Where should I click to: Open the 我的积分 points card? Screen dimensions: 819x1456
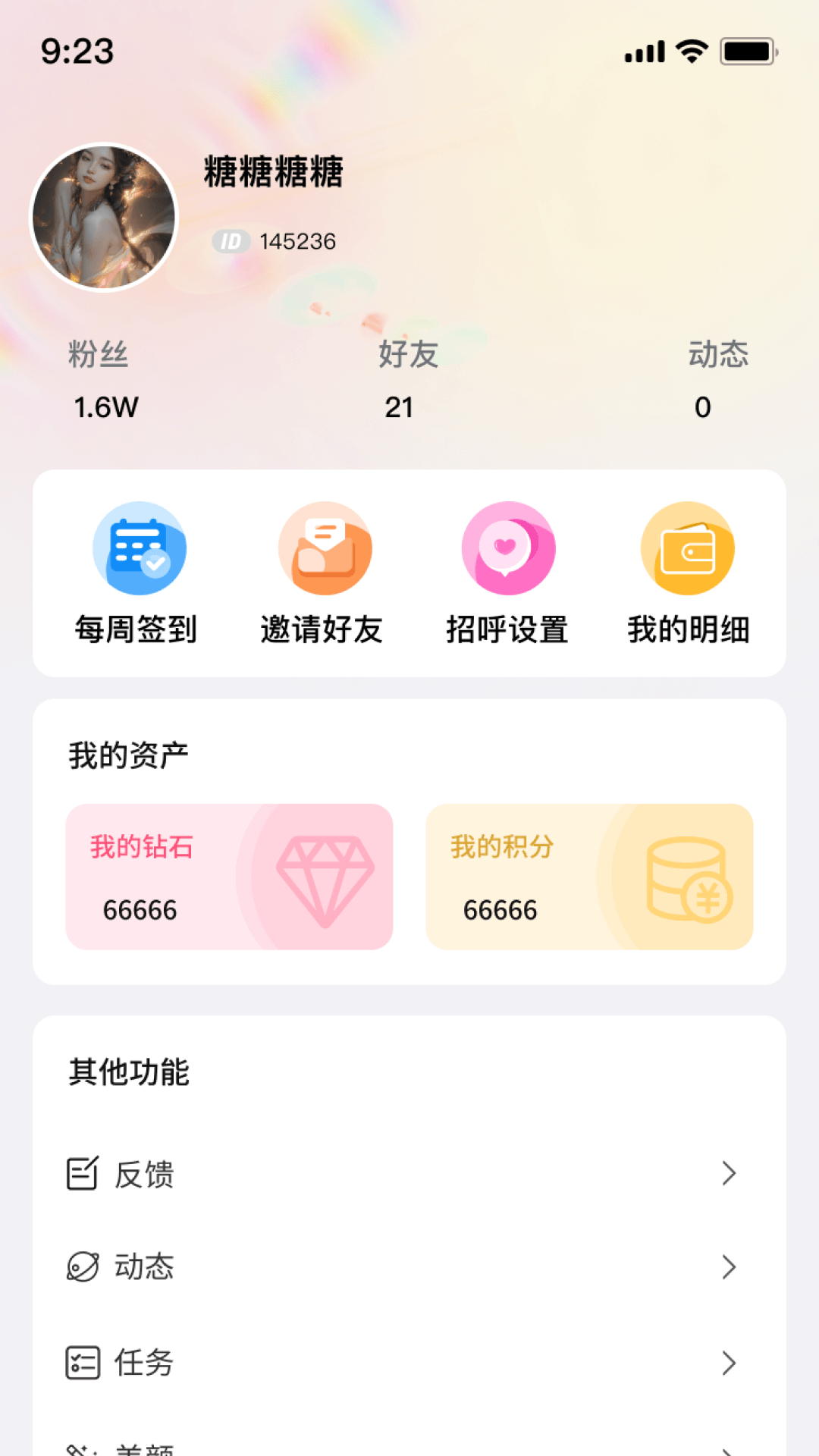pyautogui.click(x=589, y=877)
